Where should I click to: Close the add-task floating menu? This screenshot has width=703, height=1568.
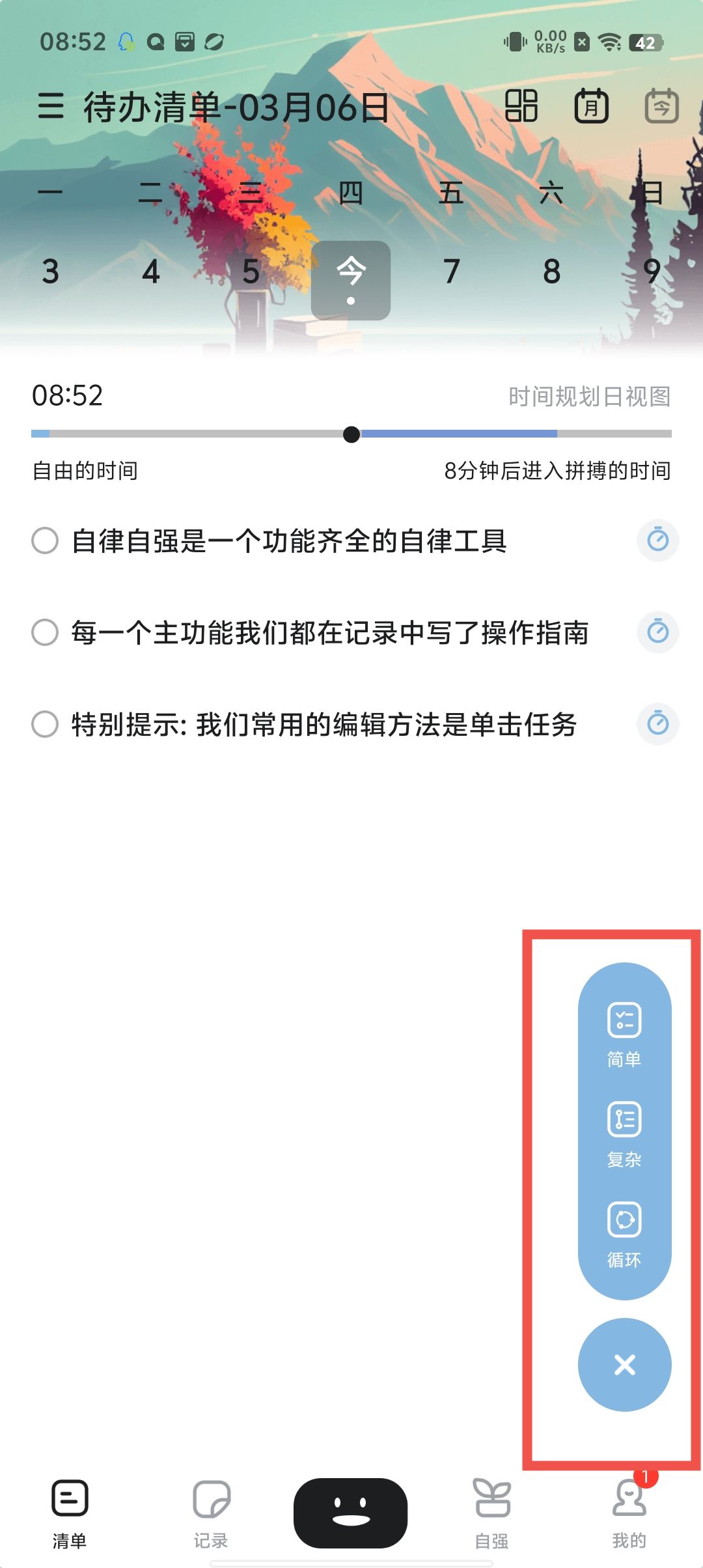624,1364
